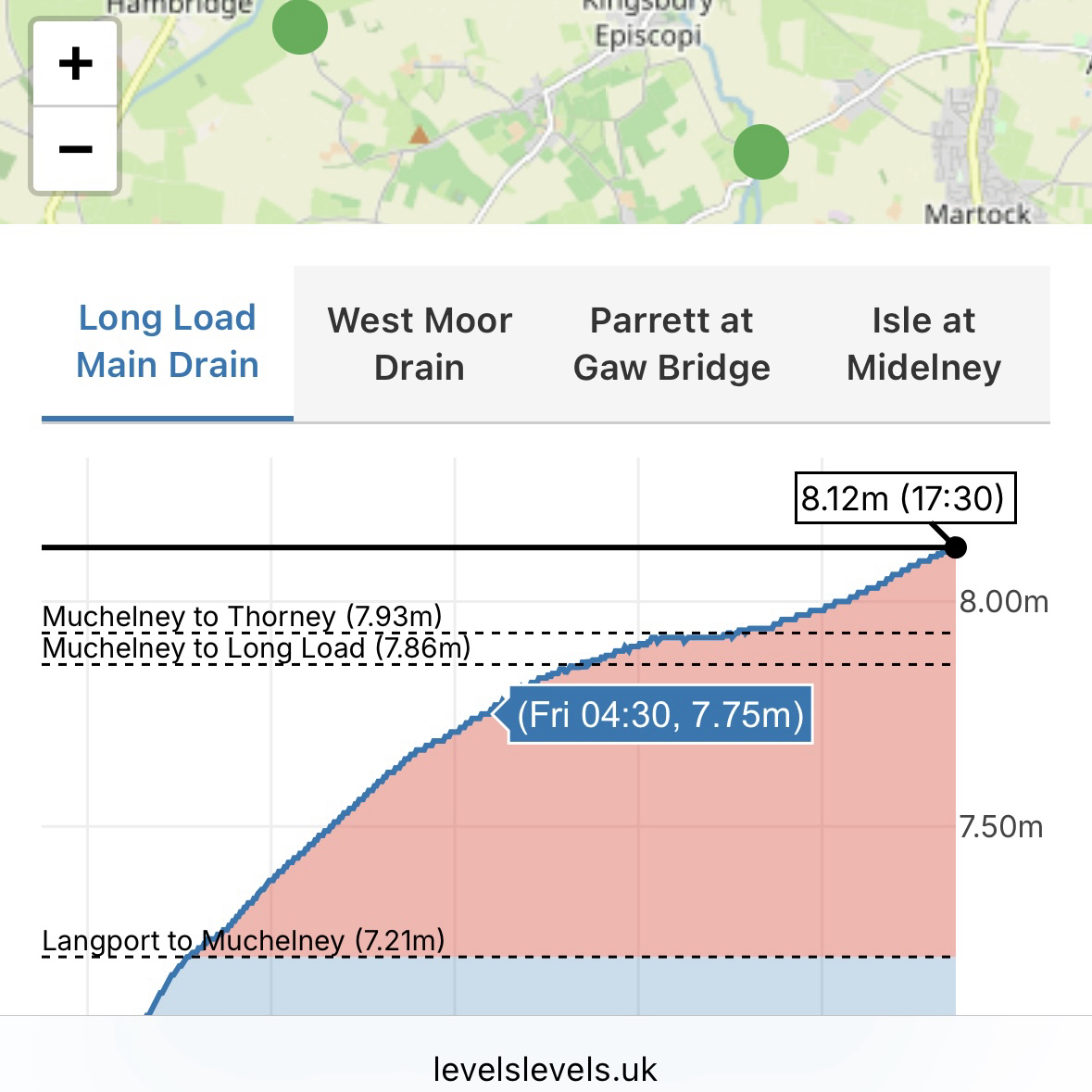The width and height of the screenshot is (1092, 1092).
Task: Zoom out of the map
Action: (x=75, y=150)
